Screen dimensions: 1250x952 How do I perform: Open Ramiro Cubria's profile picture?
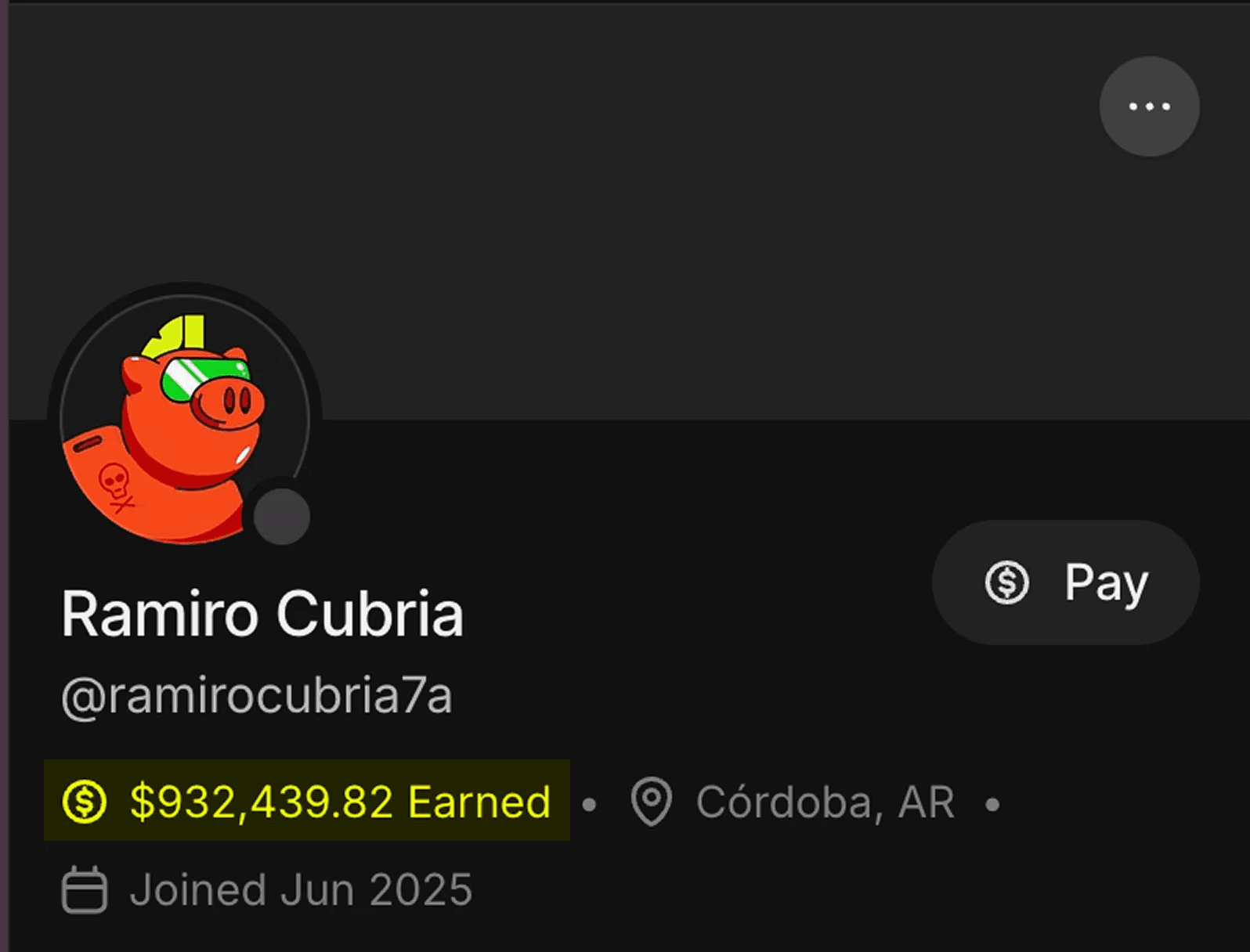click(x=185, y=420)
